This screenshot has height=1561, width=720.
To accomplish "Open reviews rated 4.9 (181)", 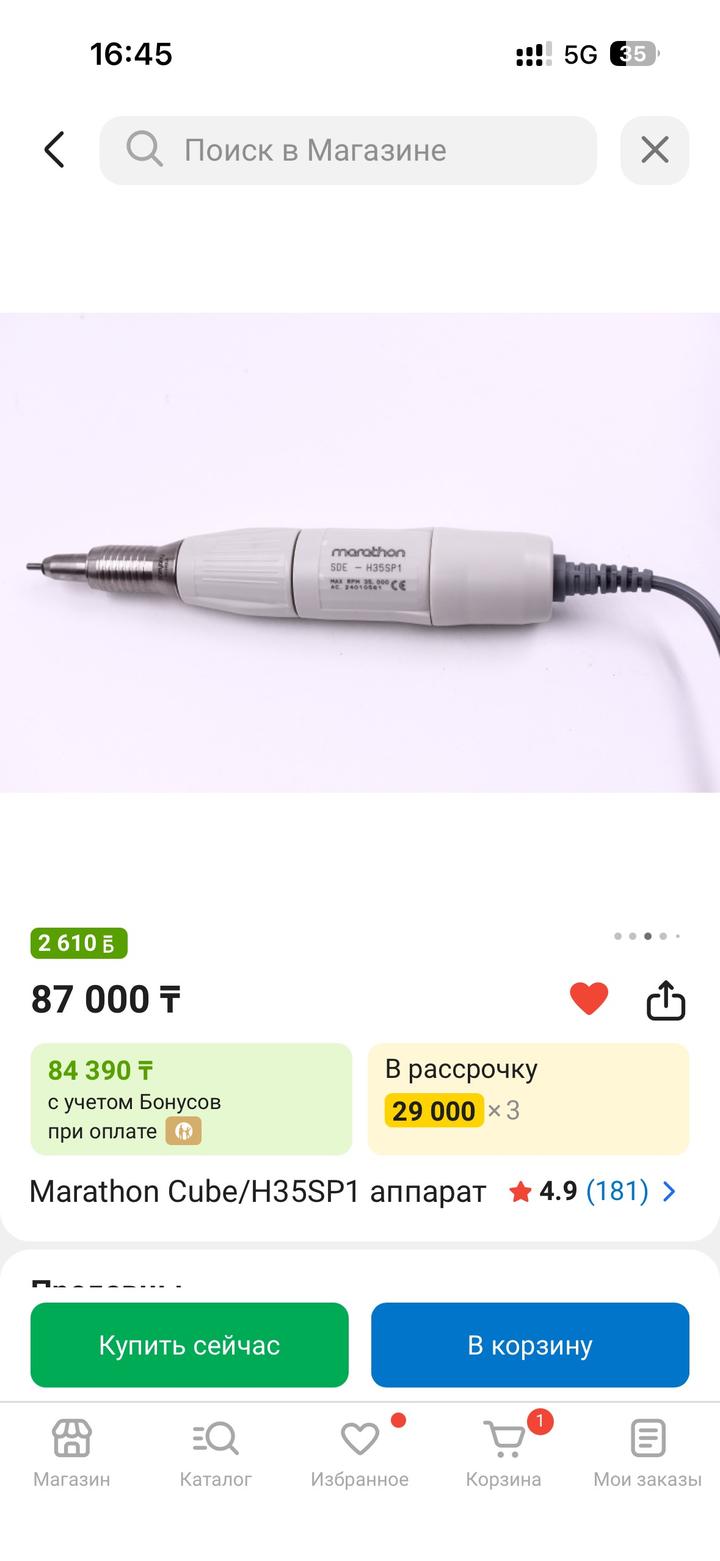I will 594,1191.
